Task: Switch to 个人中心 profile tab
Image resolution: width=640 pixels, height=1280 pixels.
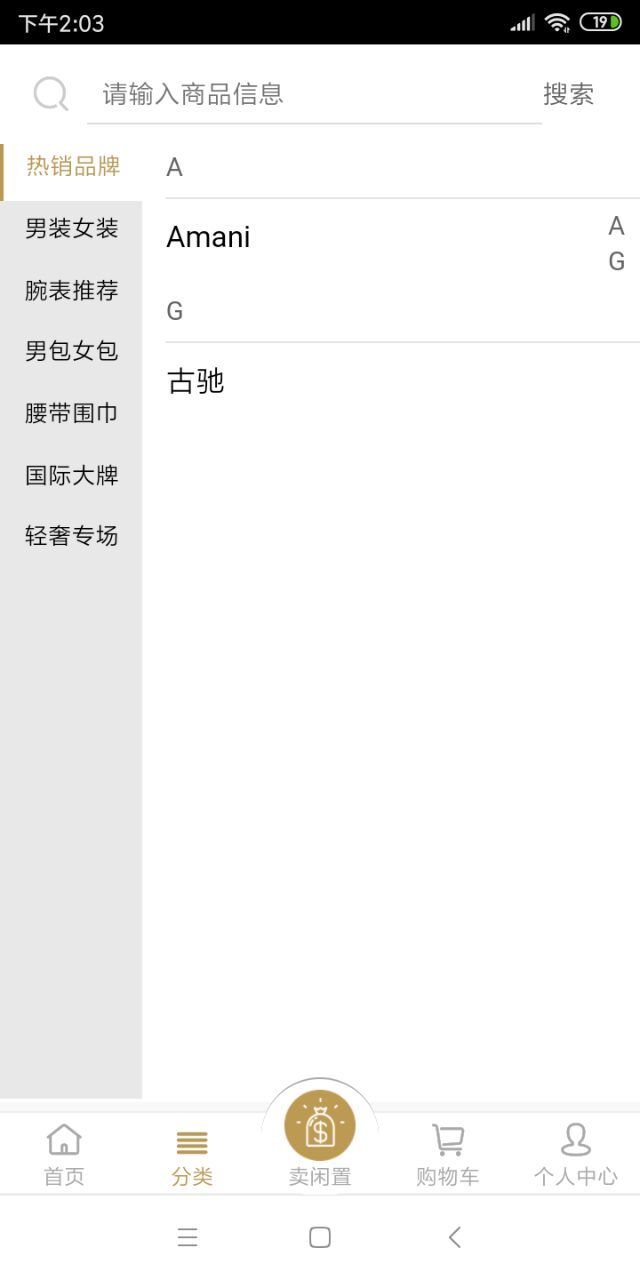Action: click(575, 1154)
